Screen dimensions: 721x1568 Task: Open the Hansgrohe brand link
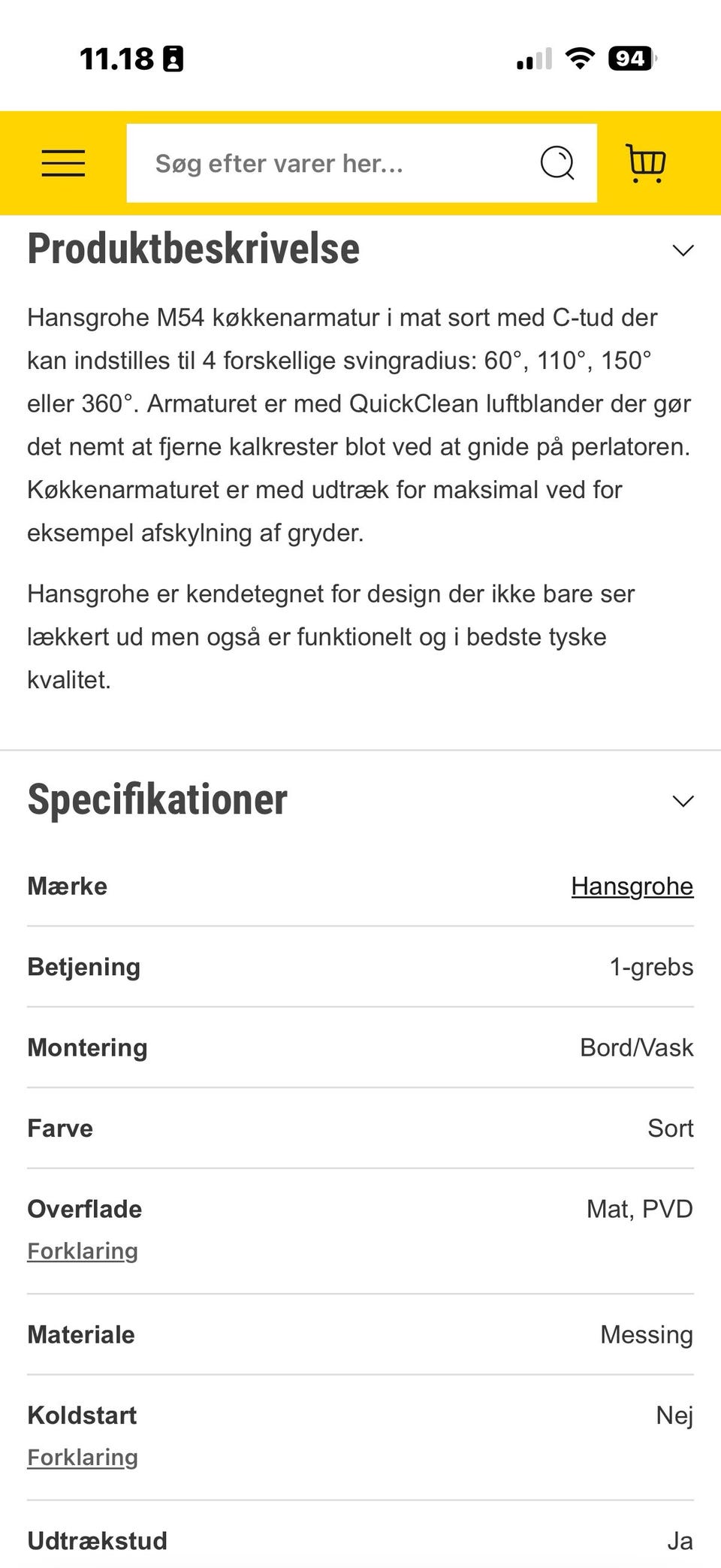tap(632, 886)
